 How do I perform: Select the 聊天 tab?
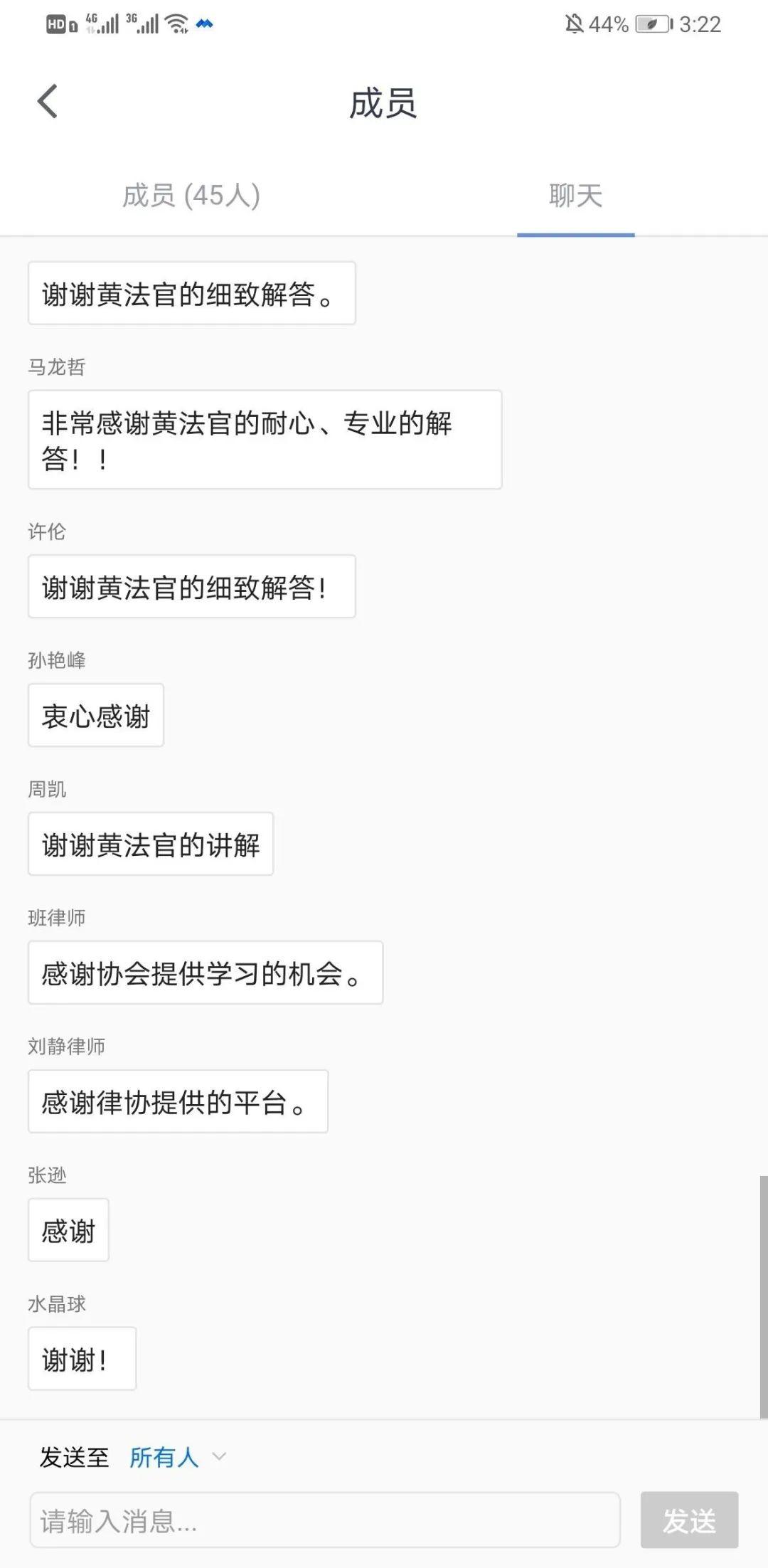575,196
